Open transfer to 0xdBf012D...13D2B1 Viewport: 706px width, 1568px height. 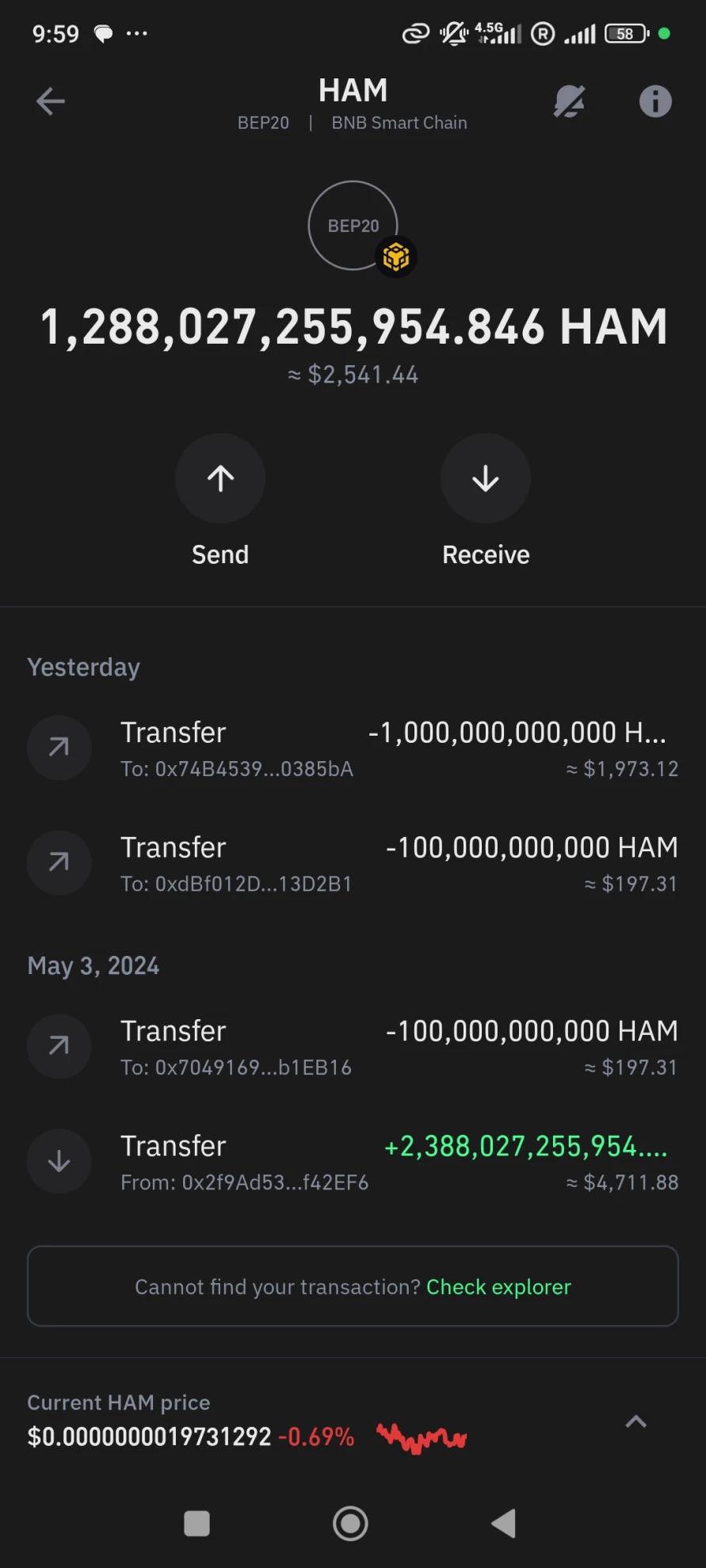[x=353, y=863]
